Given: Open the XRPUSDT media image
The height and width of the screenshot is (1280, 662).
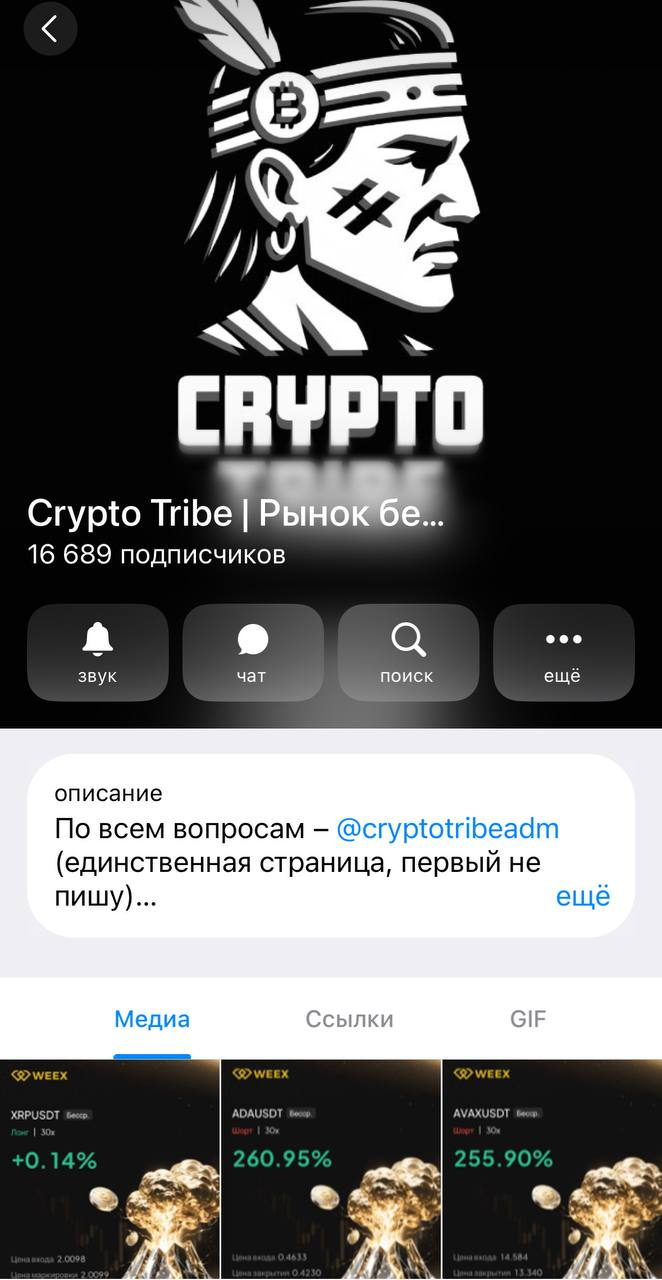Looking at the screenshot, I should [x=109, y=1170].
